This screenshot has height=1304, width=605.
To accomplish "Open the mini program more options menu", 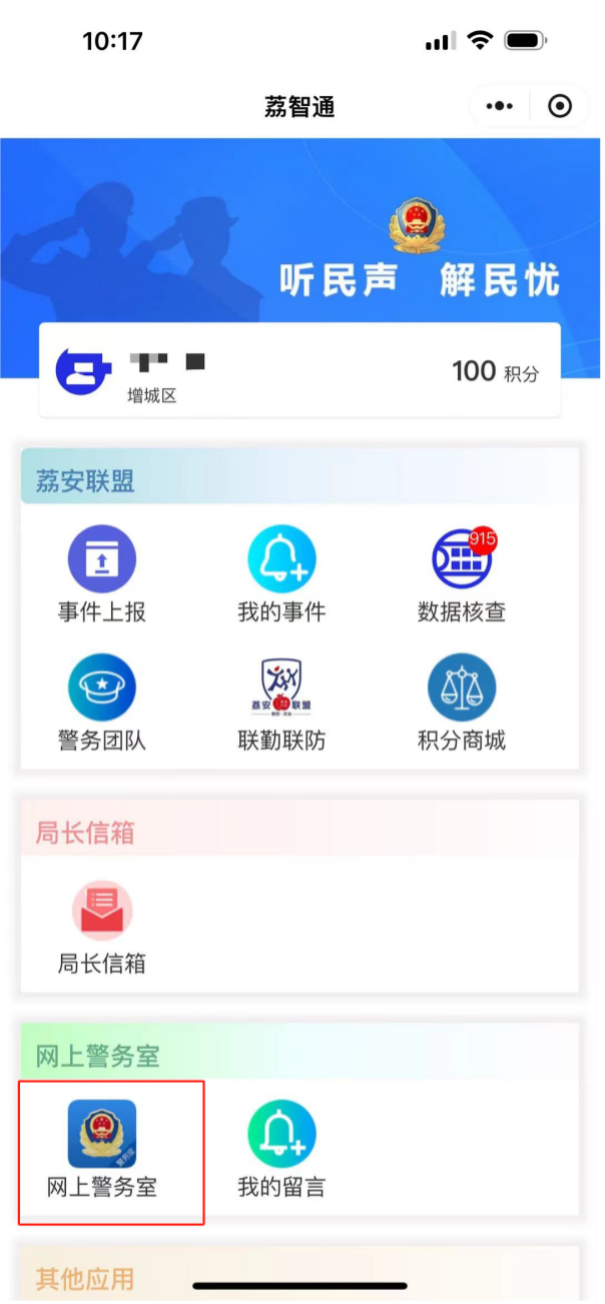I will point(499,106).
